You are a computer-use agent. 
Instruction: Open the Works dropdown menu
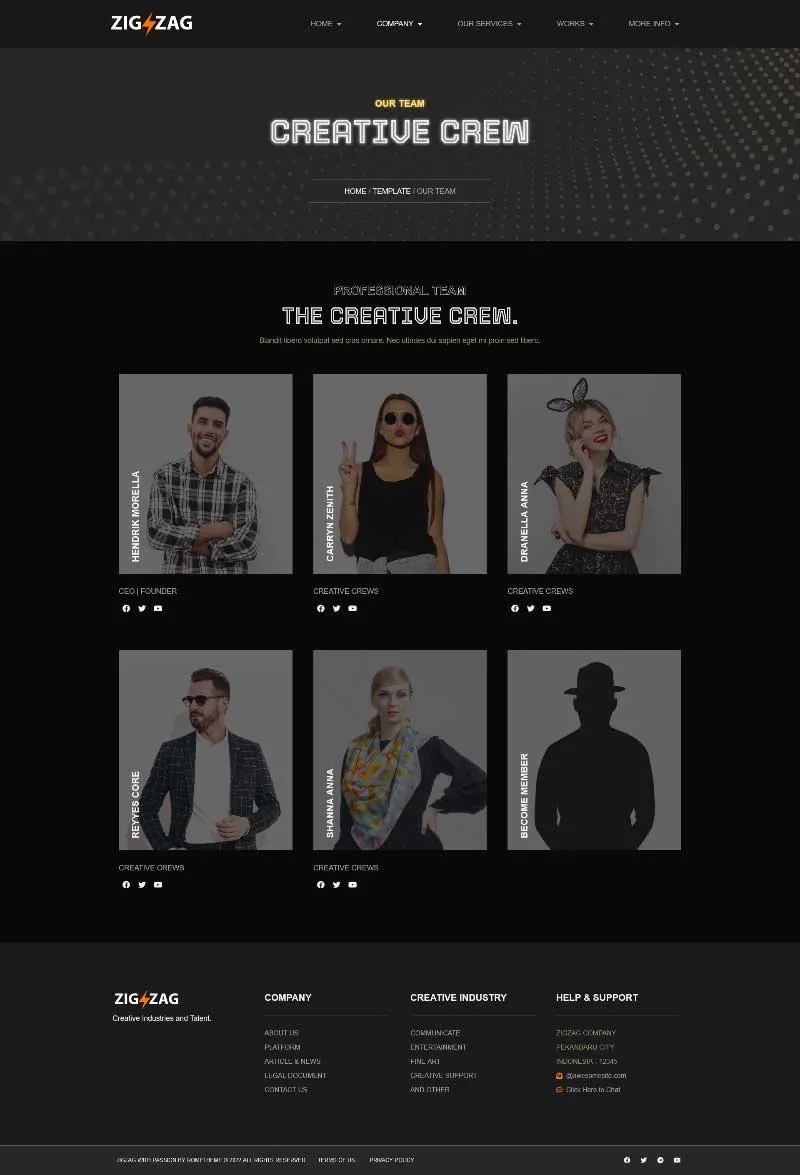click(x=574, y=23)
